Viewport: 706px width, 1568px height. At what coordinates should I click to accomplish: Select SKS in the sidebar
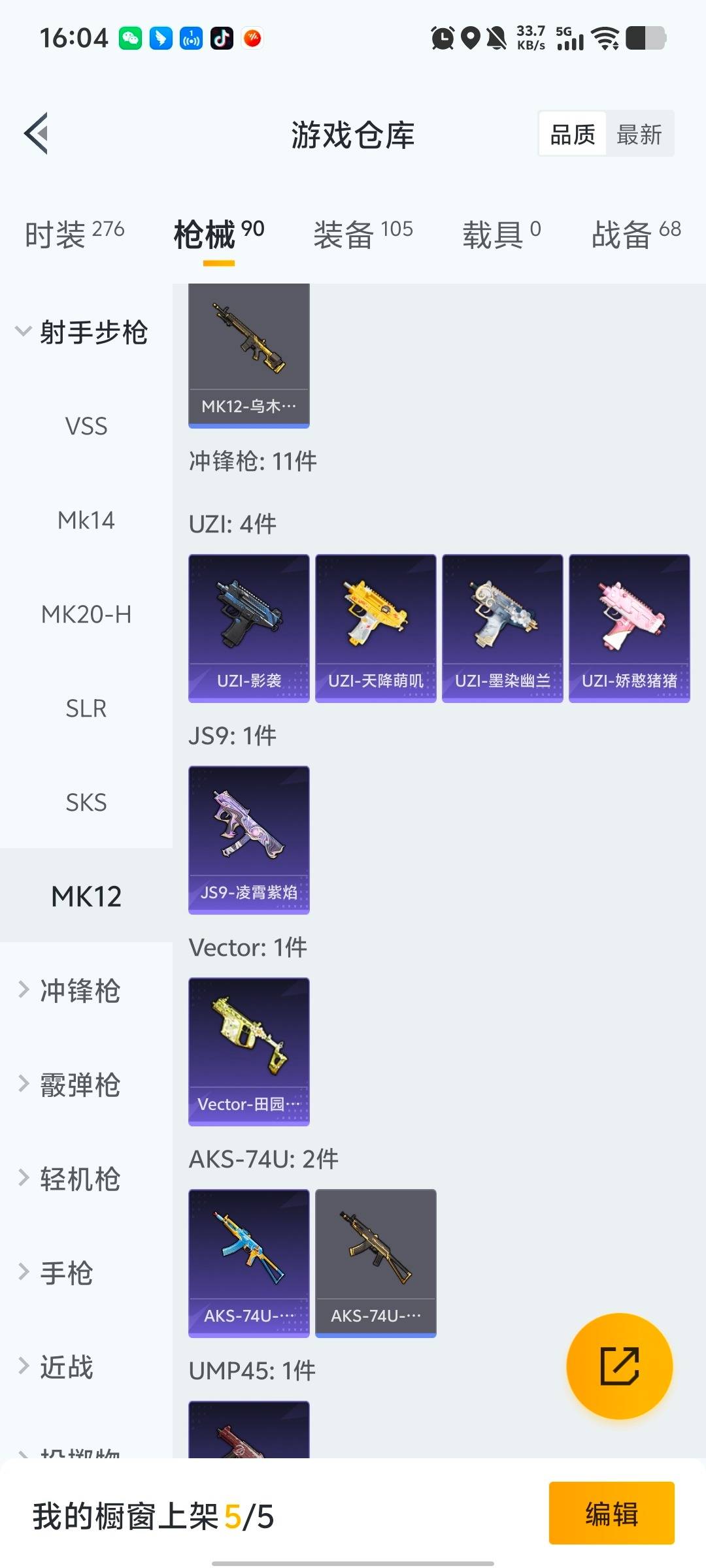86,802
